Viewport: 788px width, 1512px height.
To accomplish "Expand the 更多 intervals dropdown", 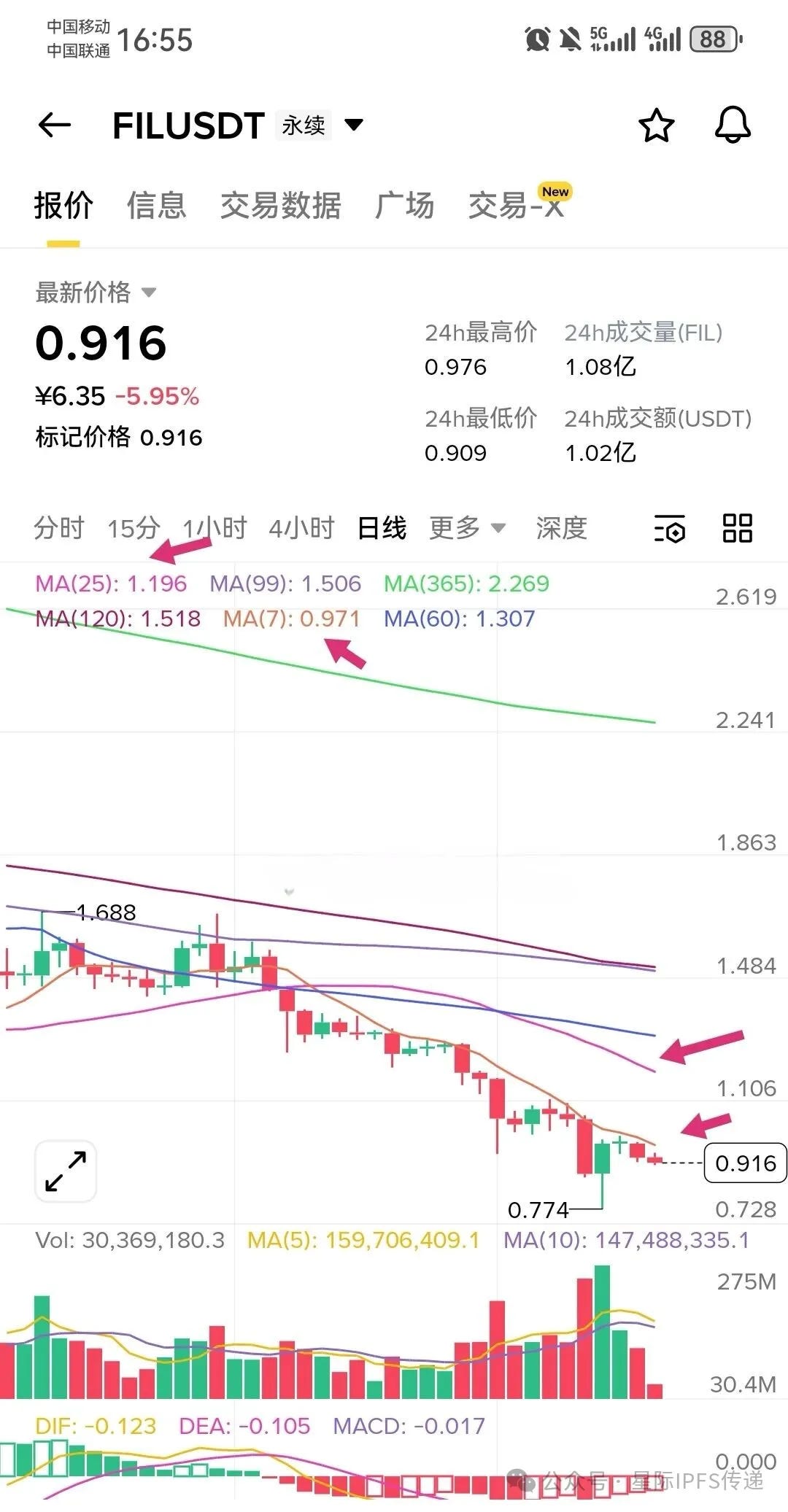I will 467,527.
